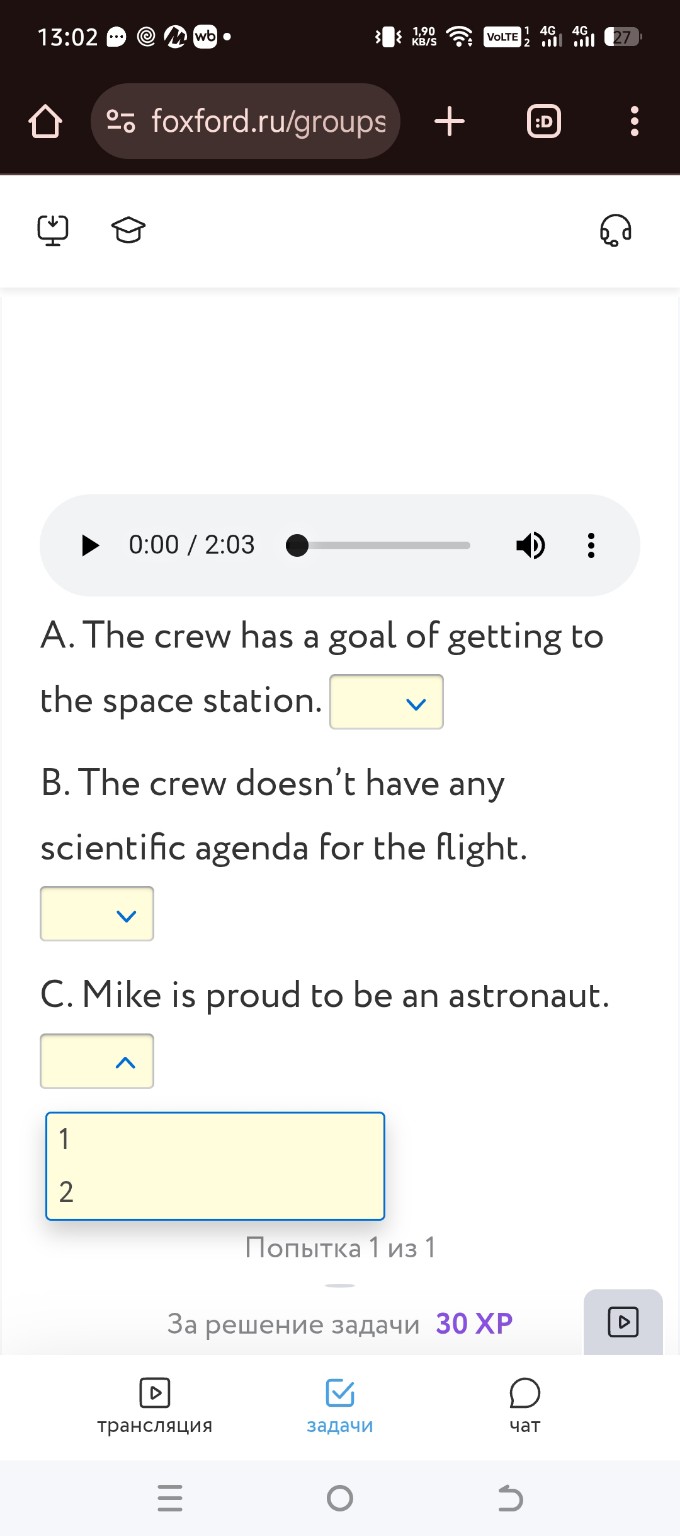The width and height of the screenshot is (680, 1536).
Task: Mute the audio player volume
Action: 530,546
